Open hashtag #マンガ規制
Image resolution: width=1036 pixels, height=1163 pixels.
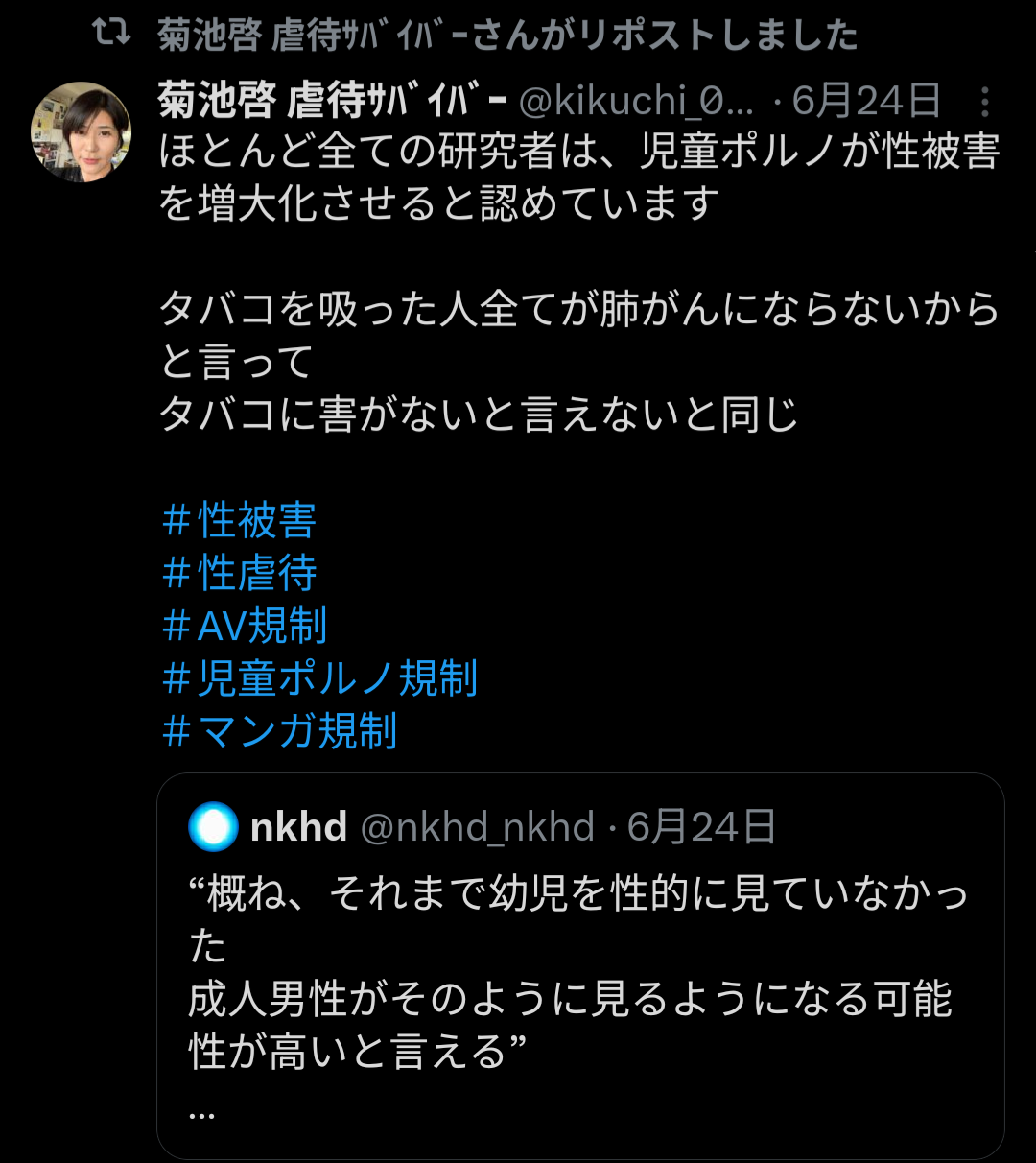click(x=280, y=731)
